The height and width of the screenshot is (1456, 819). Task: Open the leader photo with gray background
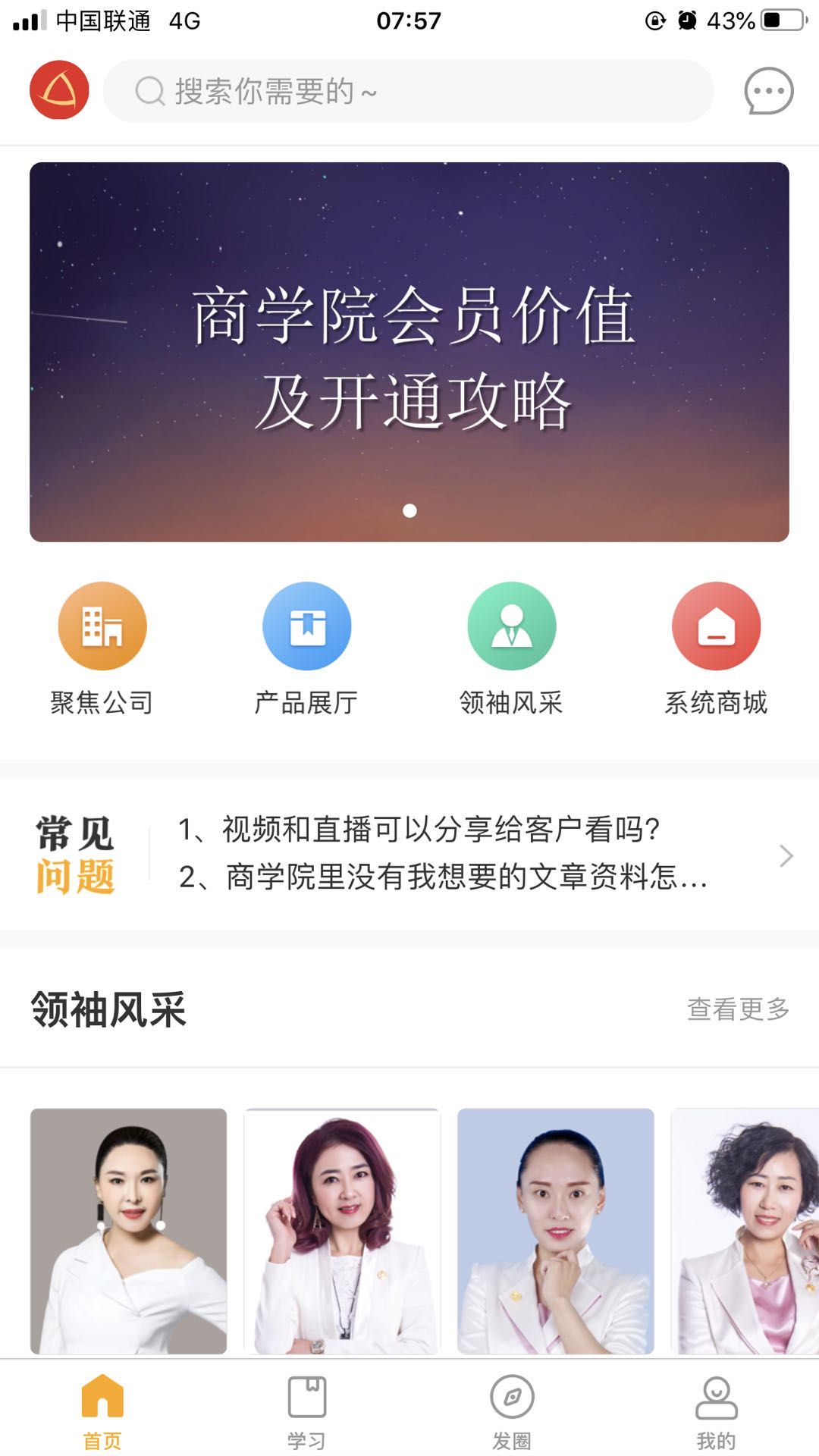(x=129, y=1230)
